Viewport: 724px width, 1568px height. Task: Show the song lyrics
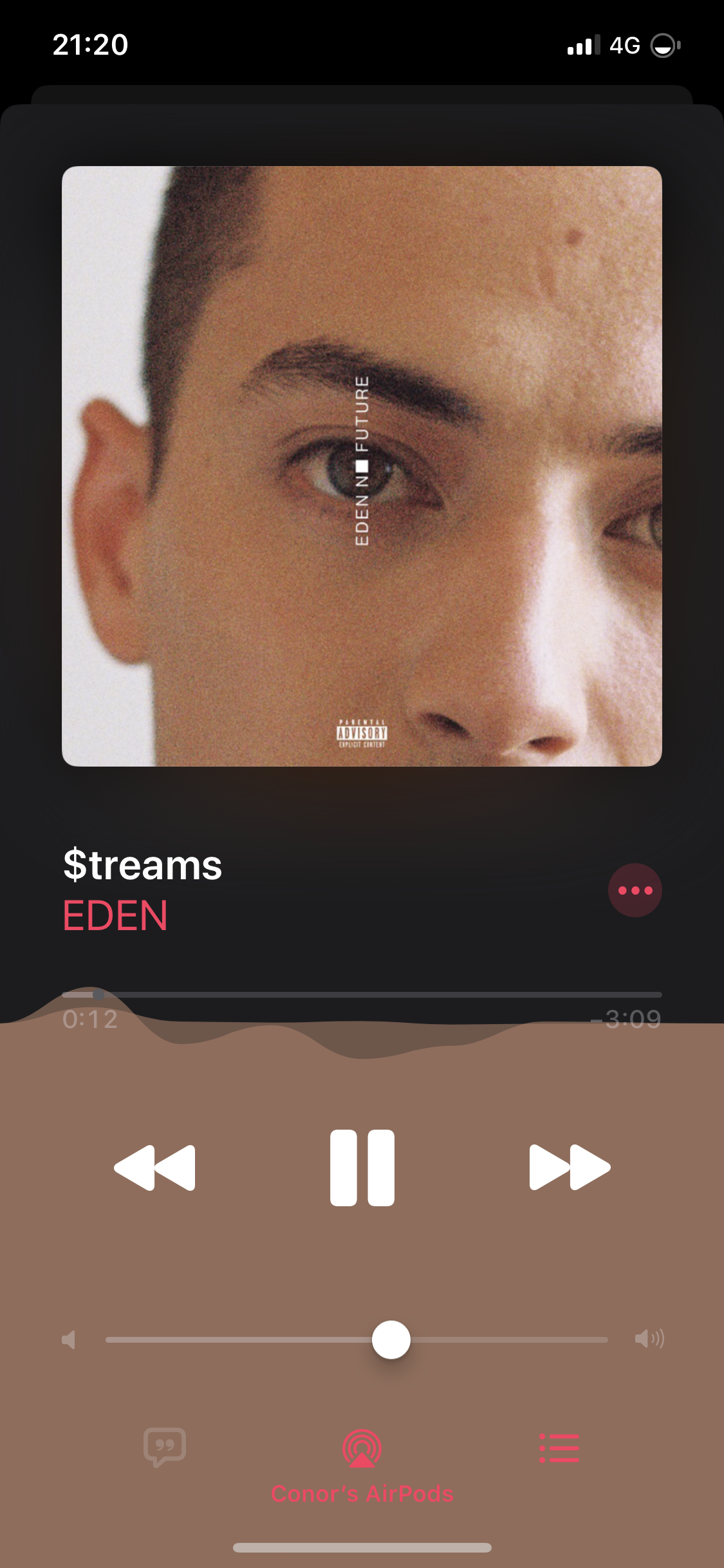pos(165,1447)
